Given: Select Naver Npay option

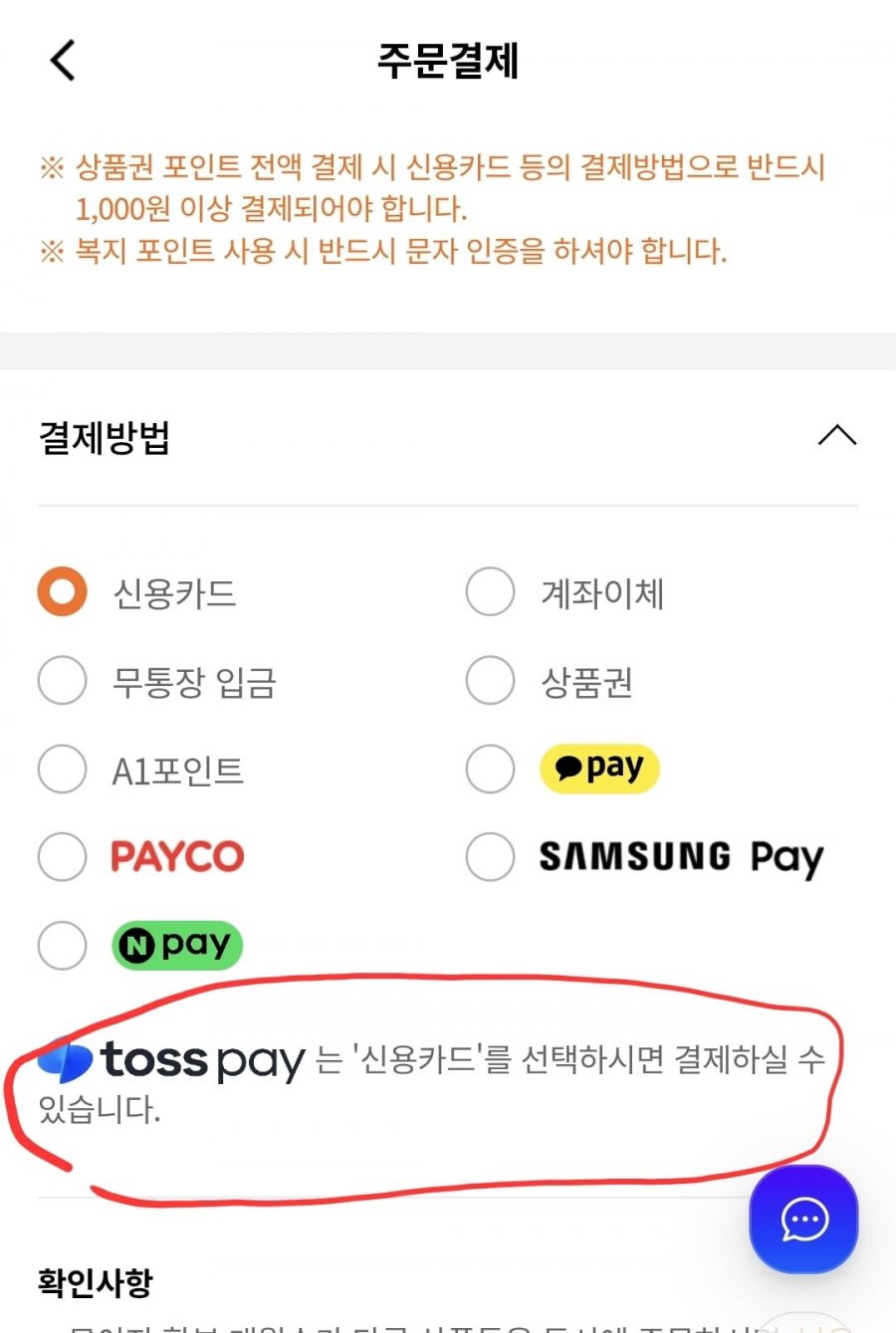Looking at the screenshot, I should pyautogui.click(x=63, y=945).
